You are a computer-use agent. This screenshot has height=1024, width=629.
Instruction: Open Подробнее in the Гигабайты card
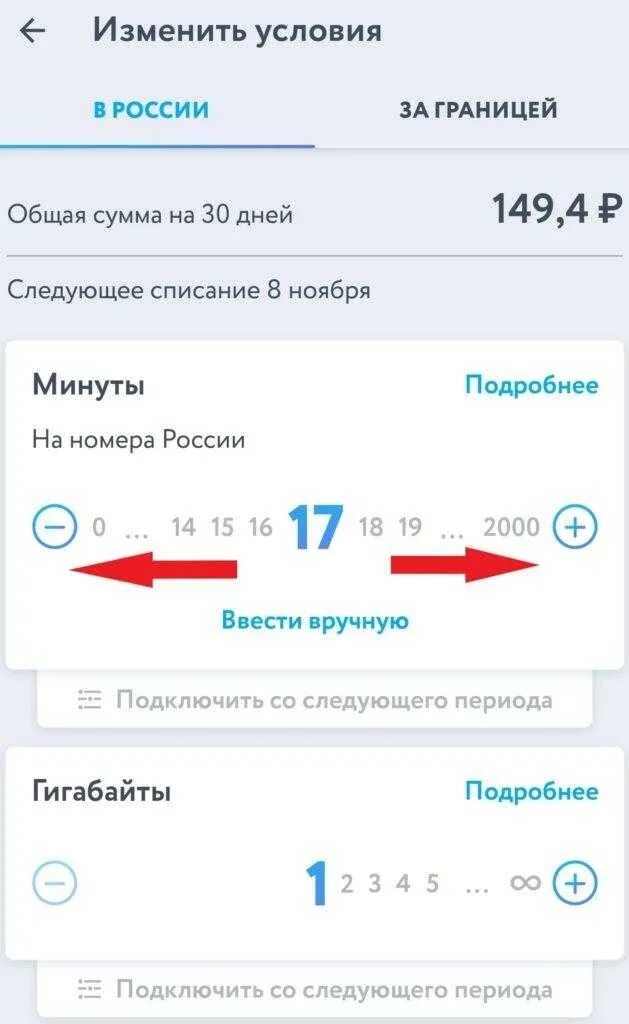tap(531, 791)
